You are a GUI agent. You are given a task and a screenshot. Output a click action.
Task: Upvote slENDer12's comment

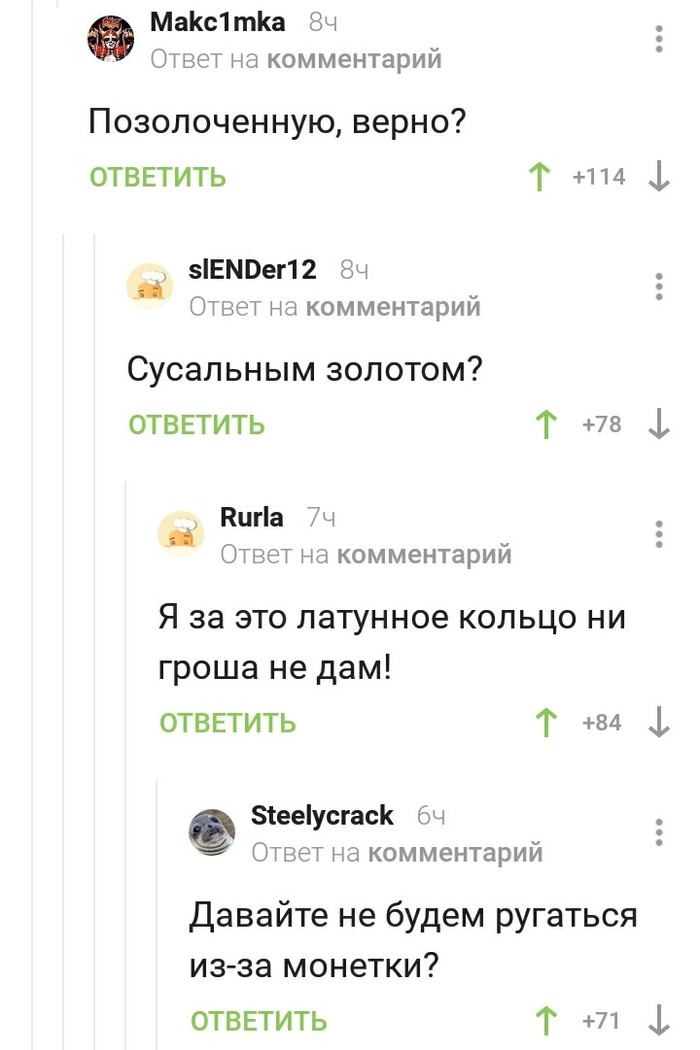point(546,425)
